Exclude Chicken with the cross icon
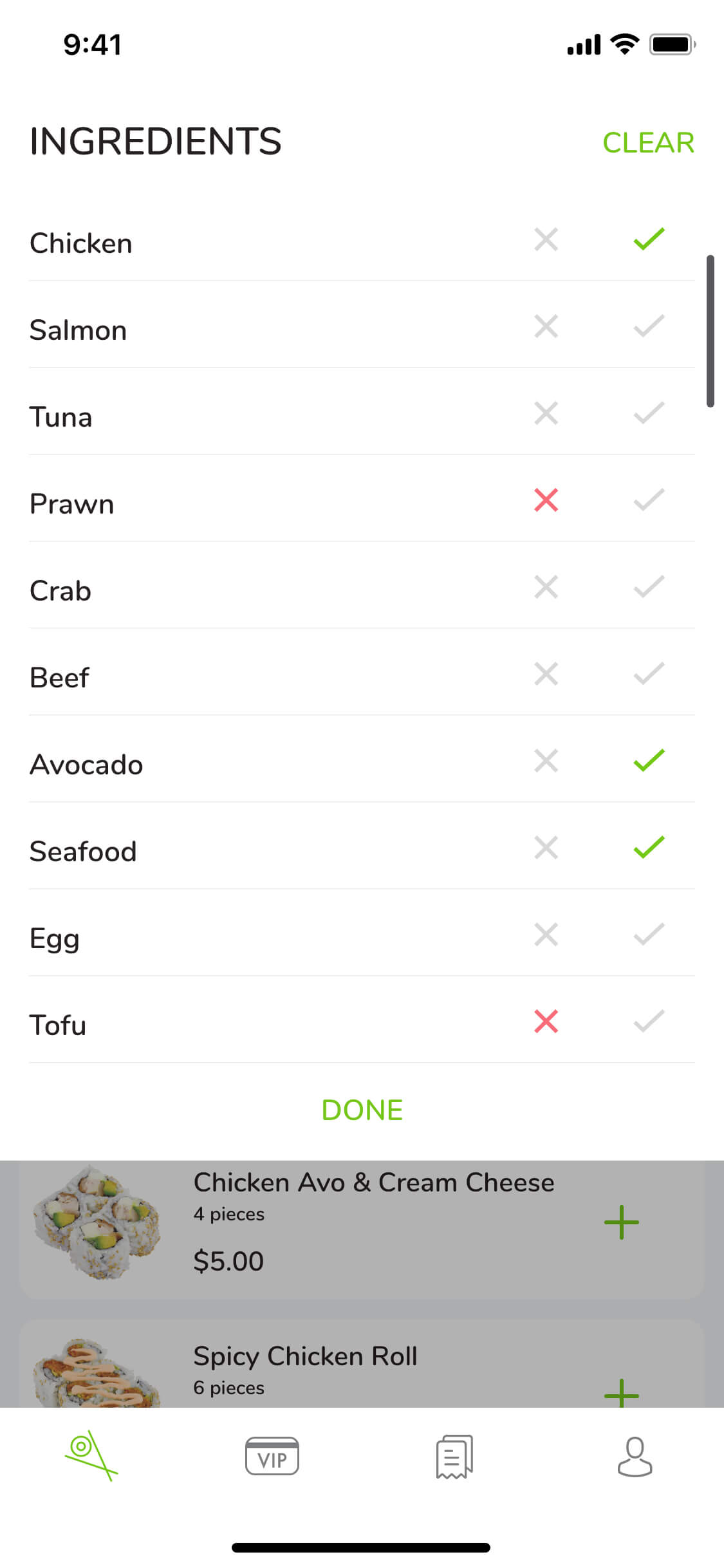724x1568 pixels. pos(546,239)
